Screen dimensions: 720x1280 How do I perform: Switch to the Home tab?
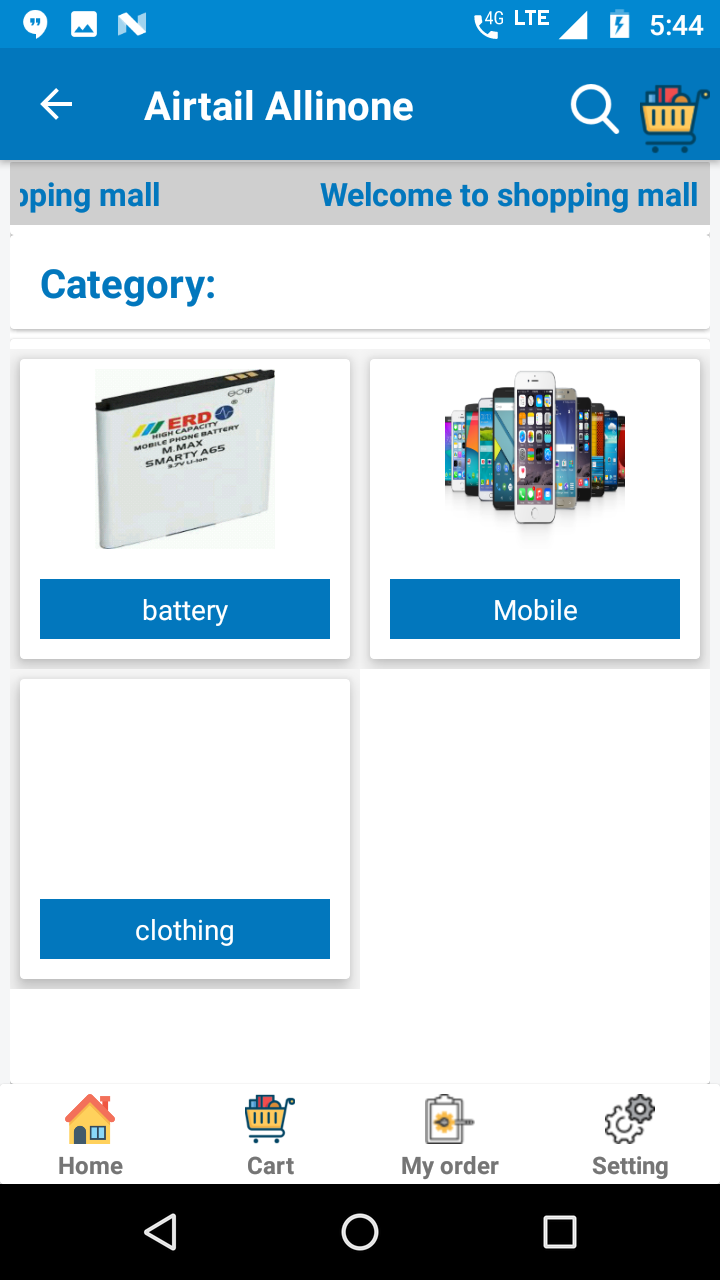point(90,1135)
